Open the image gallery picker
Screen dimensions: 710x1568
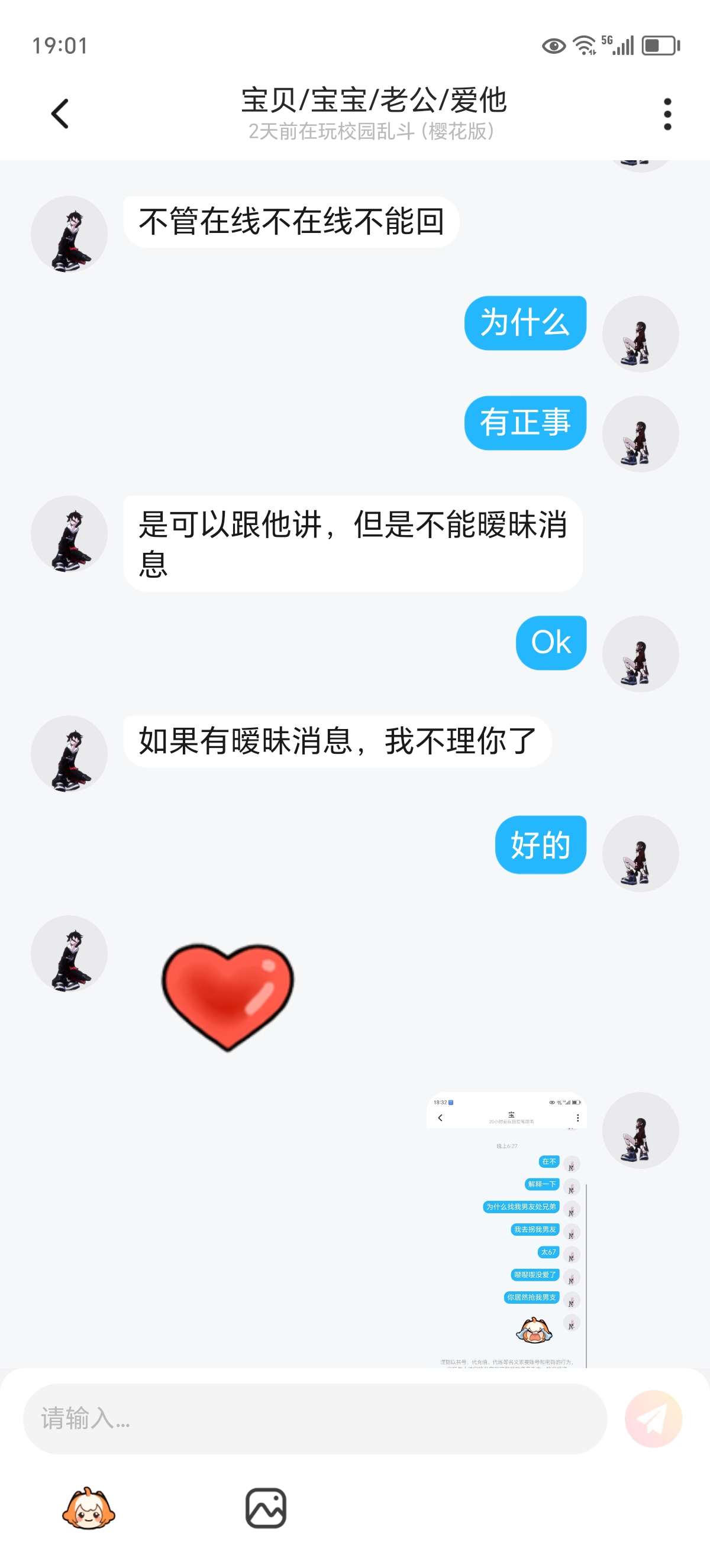click(266, 1508)
